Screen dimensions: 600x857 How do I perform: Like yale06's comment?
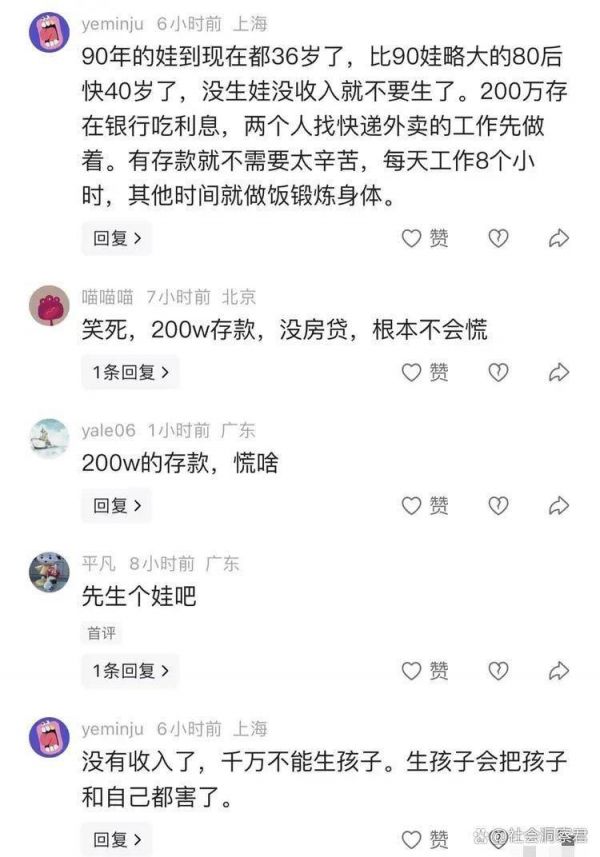click(x=424, y=505)
